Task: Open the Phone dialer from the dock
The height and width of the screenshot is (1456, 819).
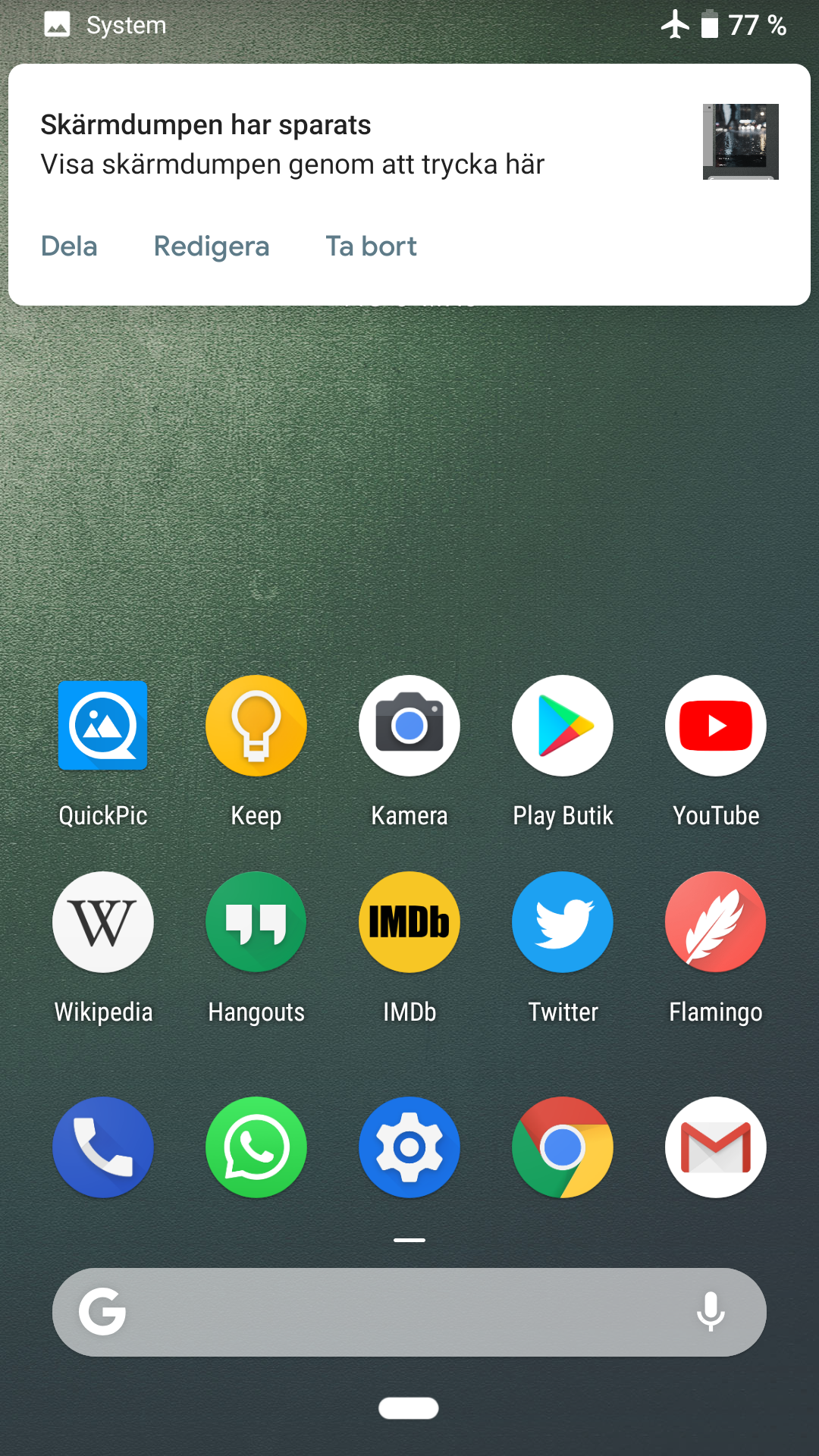Action: (103, 1147)
